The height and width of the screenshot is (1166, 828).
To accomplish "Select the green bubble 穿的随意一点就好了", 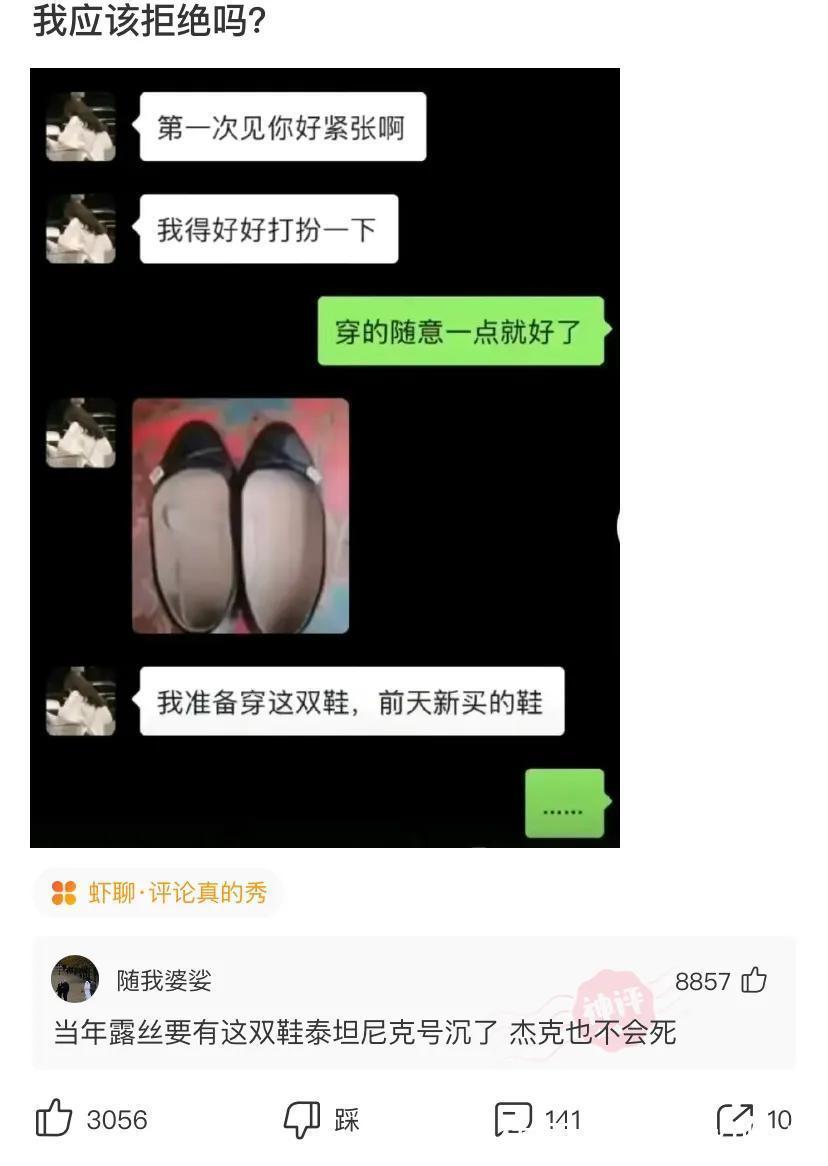I will (459, 331).
